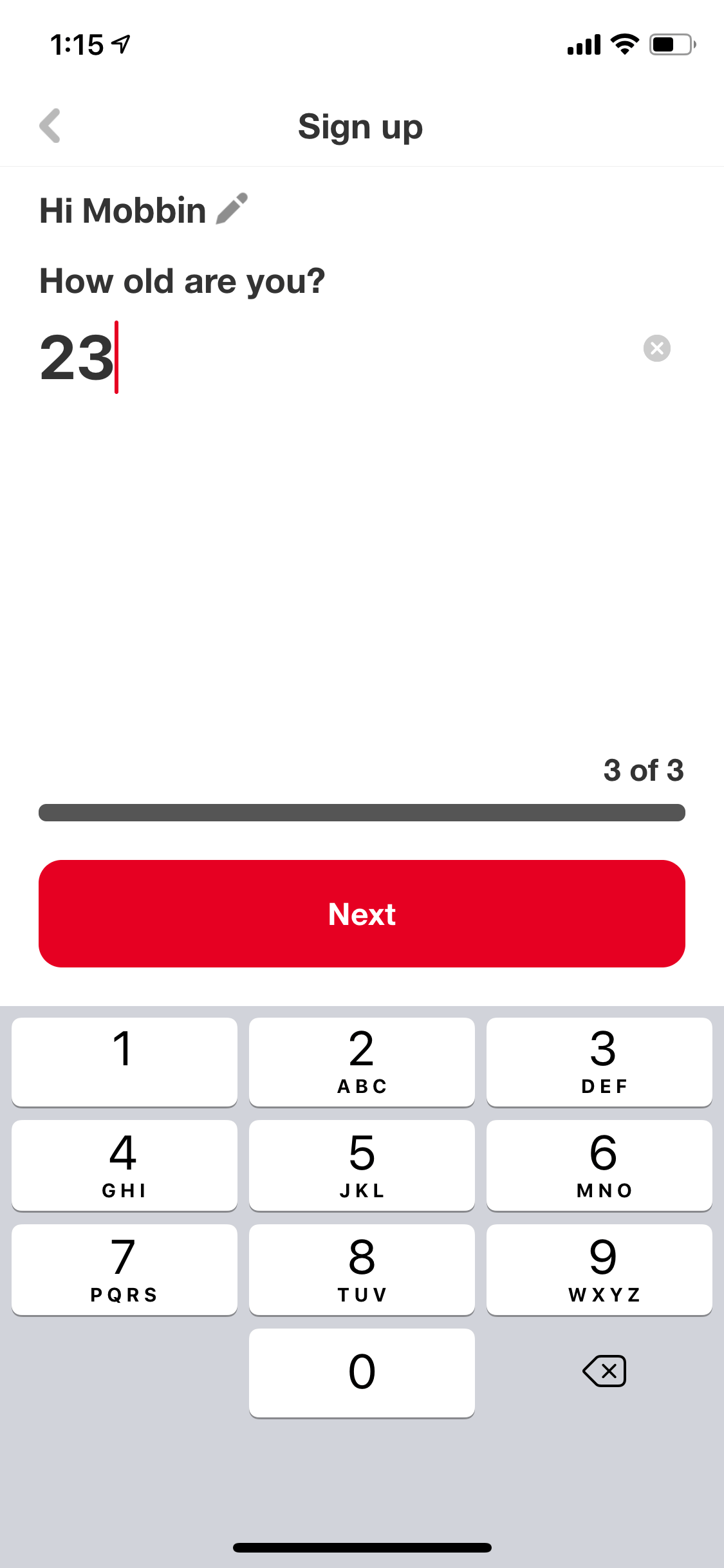Clear the entered age

coord(656,348)
